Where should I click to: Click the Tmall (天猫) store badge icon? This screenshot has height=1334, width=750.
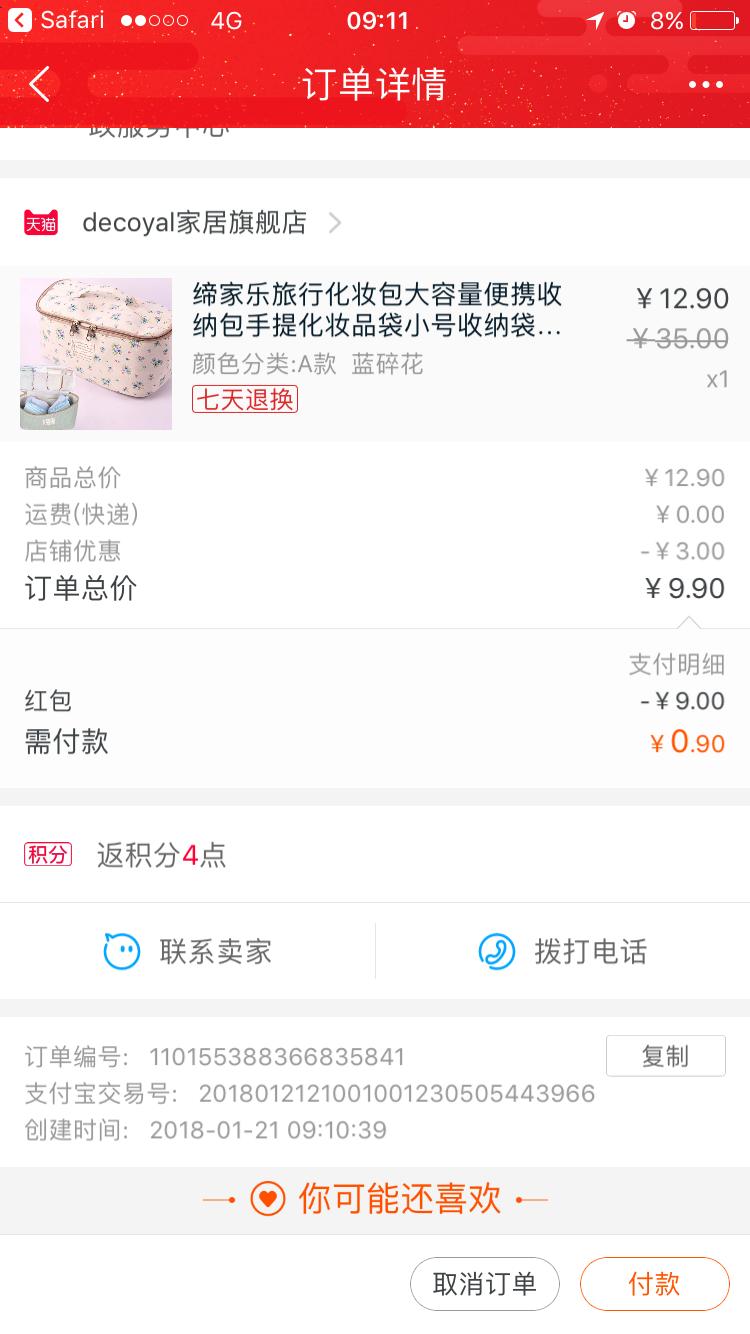point(42,222)
